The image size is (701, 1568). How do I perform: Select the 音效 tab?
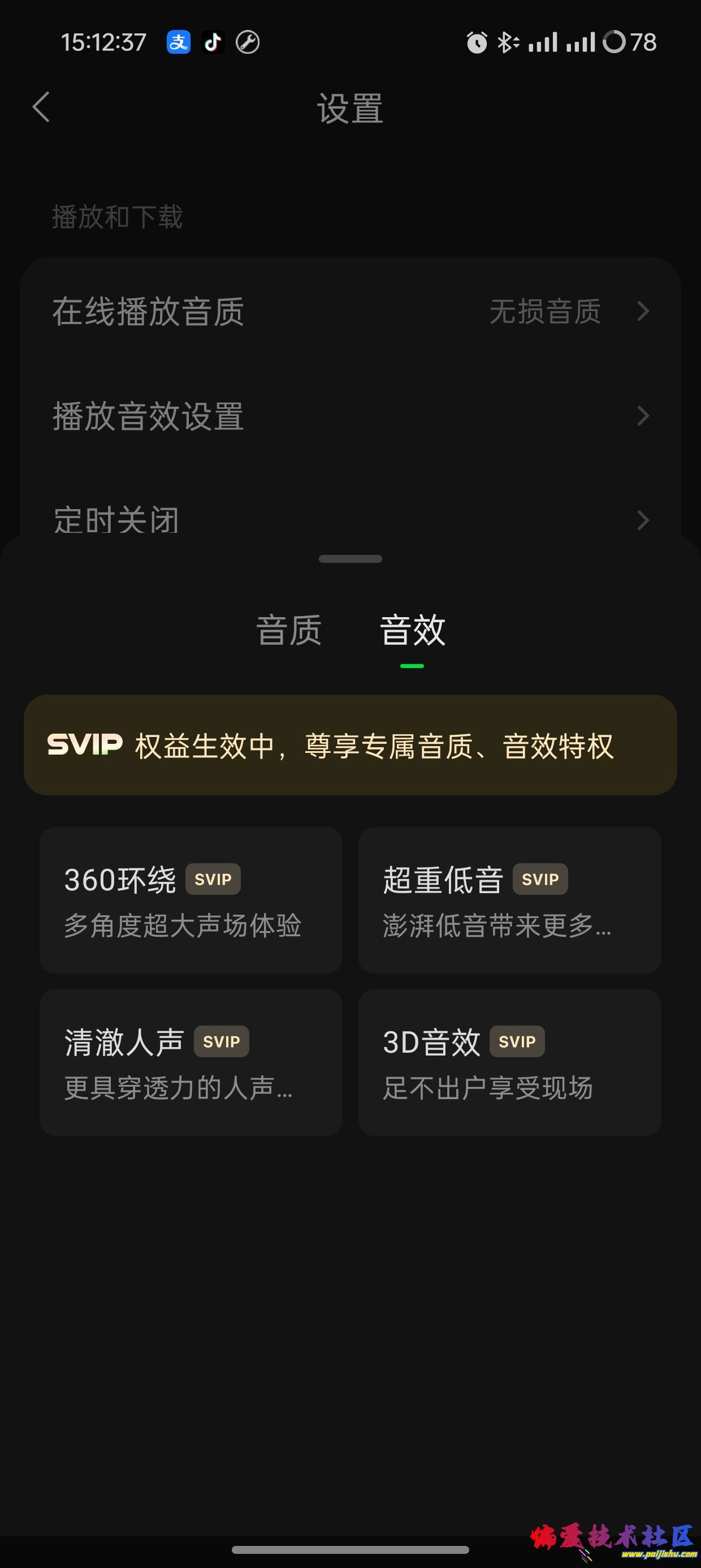[413, 630]
